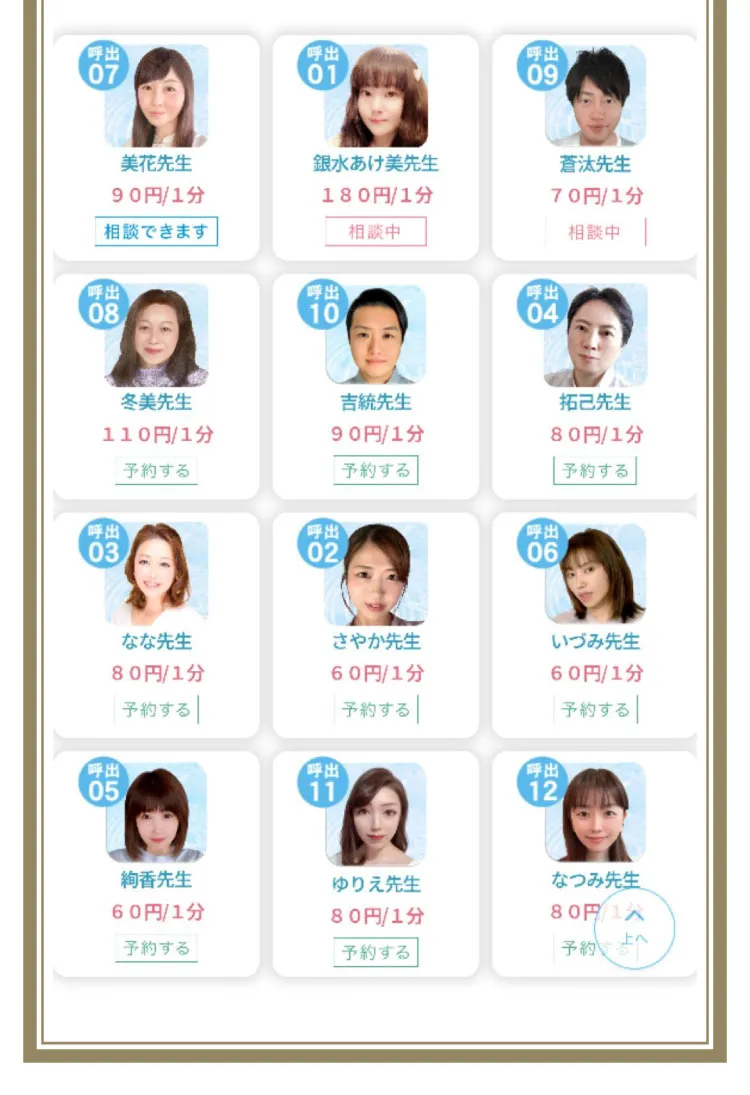The height and width of the screenshot is (1095, 750).
Task: Book 拓己先生 via 予約する
Action: [595, 470]
